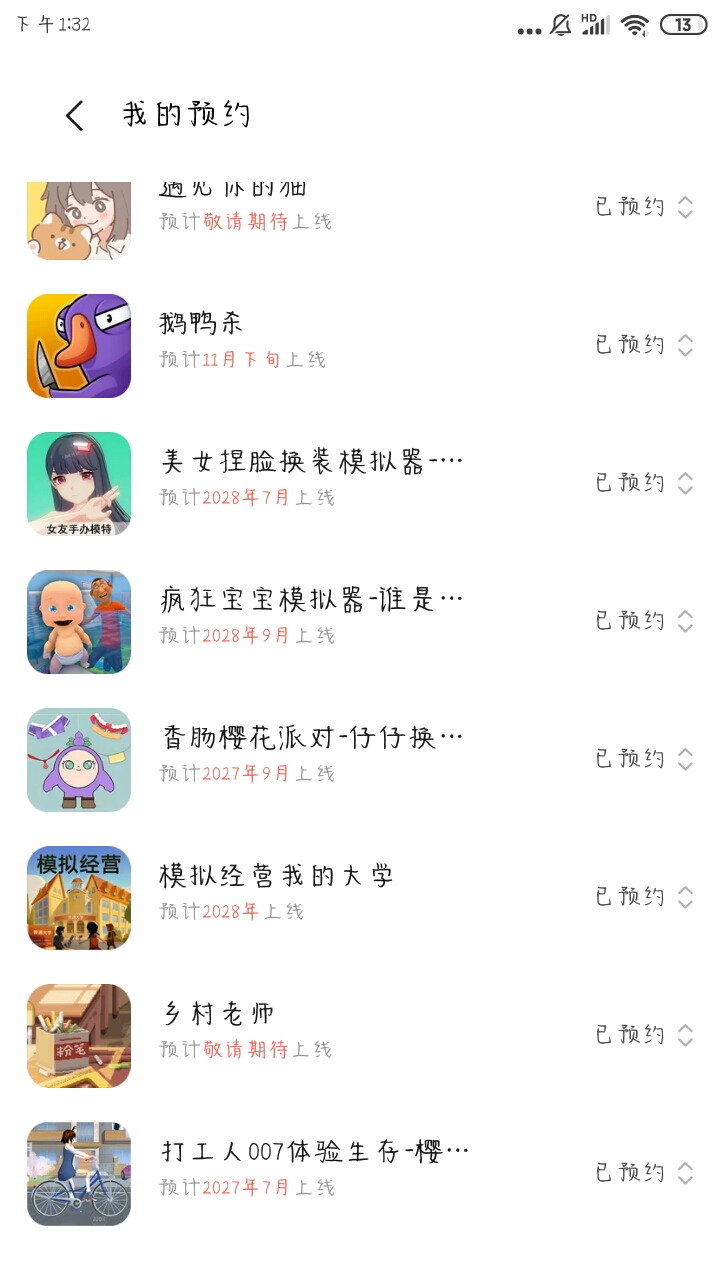Tap 已预约 dropdown for 鹅鸭杀
Image resolution: width=720 pixels, height=1280 pixels.
[x=644, y=345]
